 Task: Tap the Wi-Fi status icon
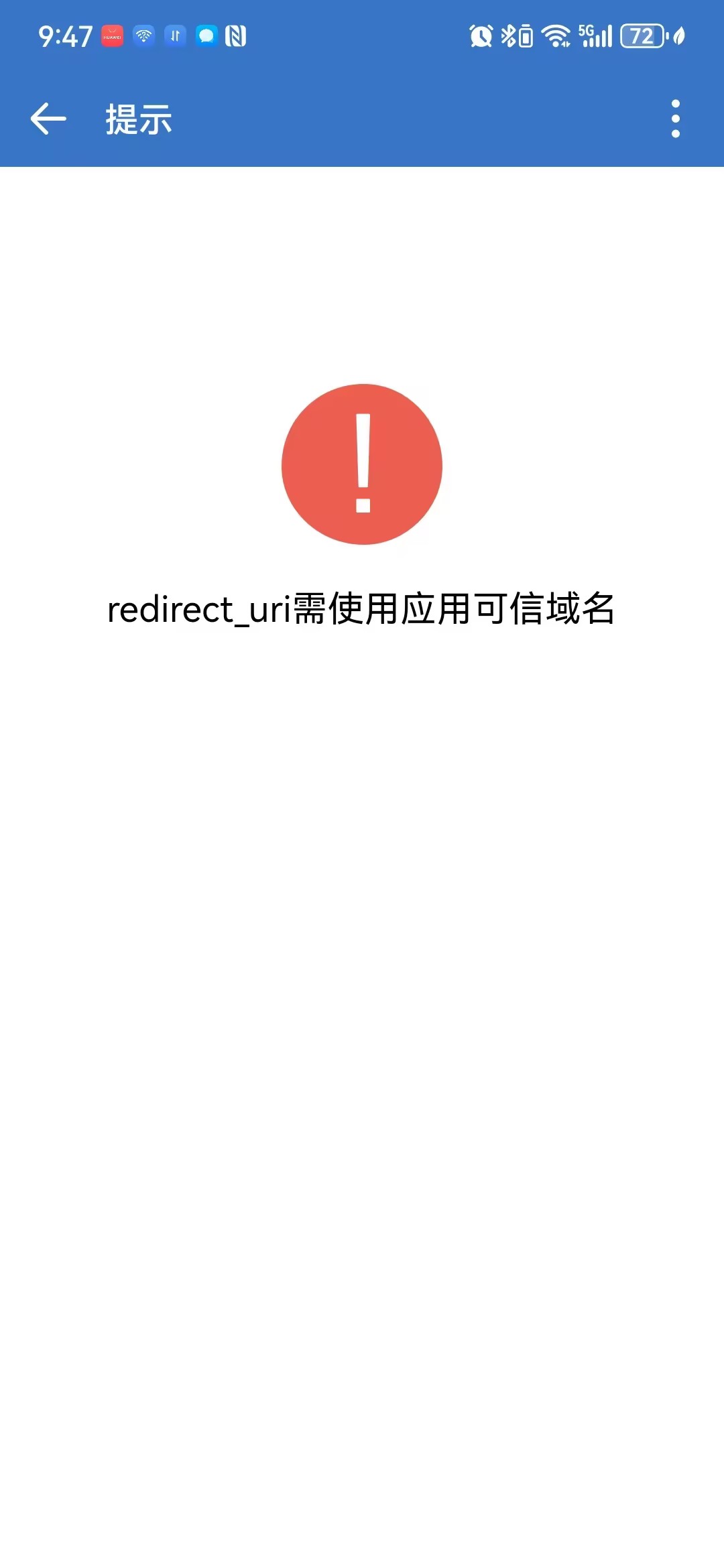click(x=556, y=37)
